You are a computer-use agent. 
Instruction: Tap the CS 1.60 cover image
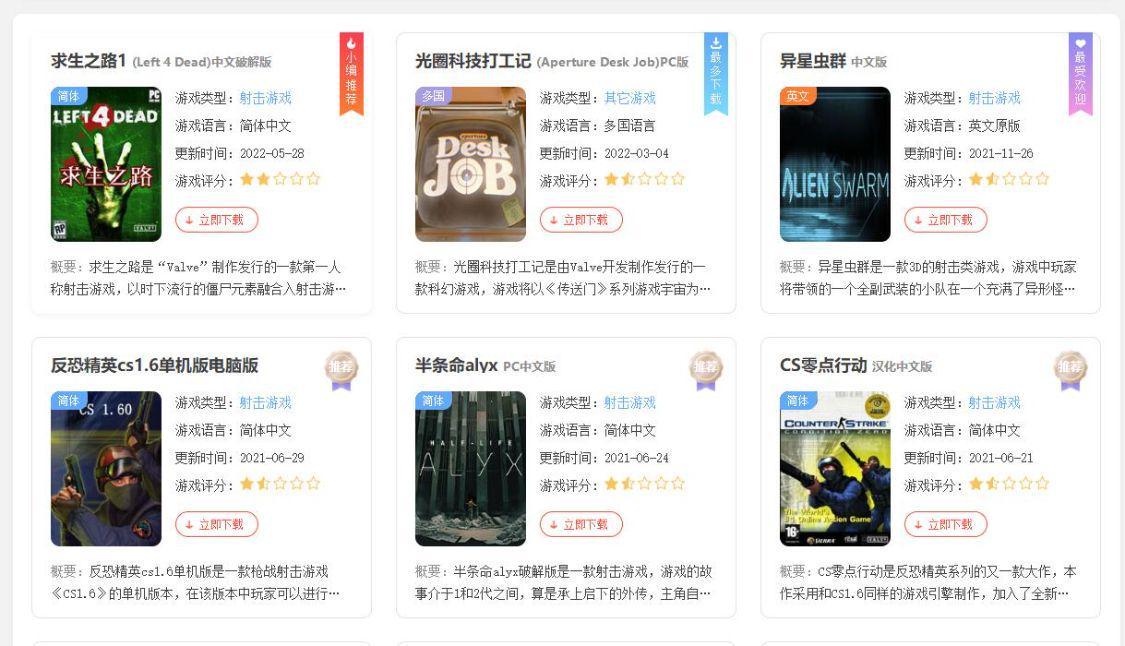106,469
